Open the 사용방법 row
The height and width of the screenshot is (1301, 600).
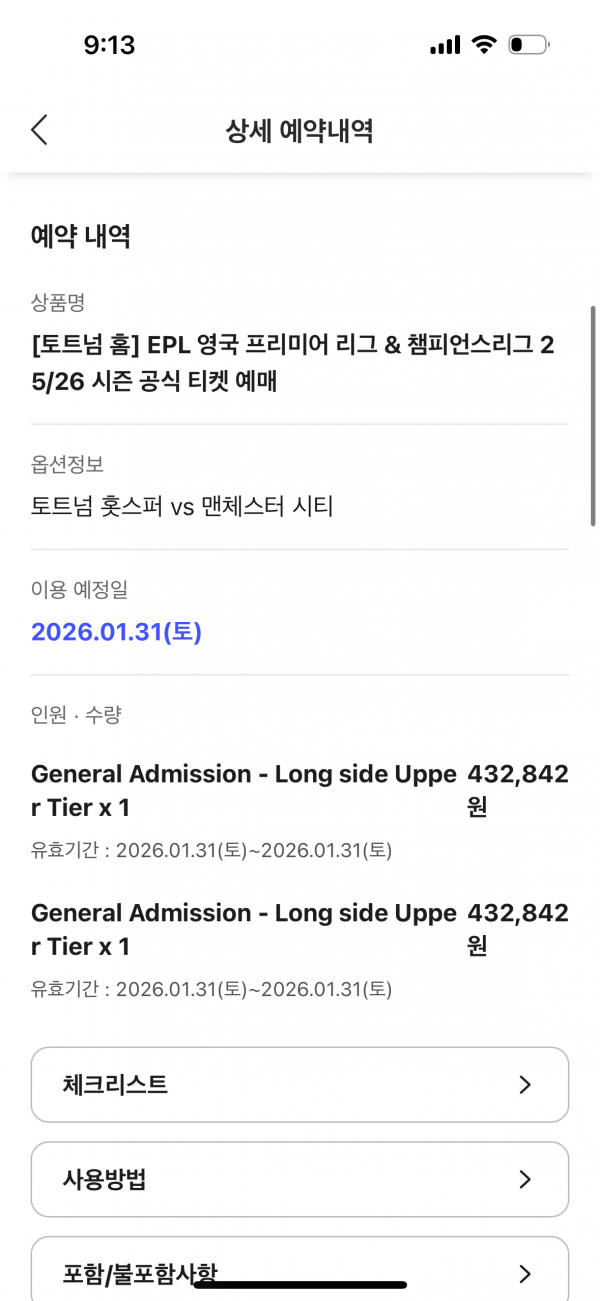[x=300, y=1179]
